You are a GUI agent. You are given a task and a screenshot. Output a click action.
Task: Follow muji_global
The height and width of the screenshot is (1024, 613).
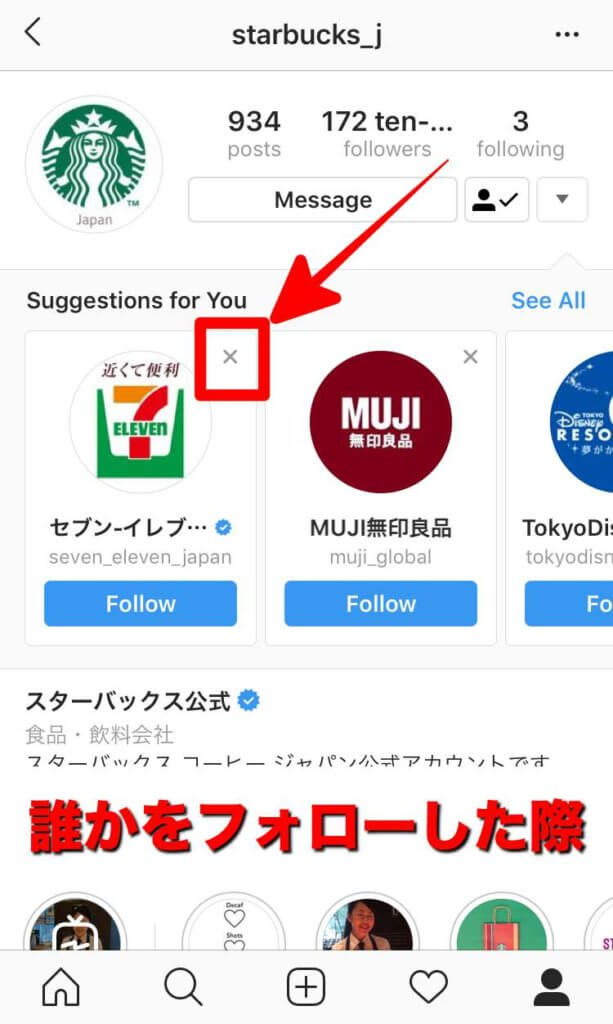pyautogui.click(x=380, y=604)
